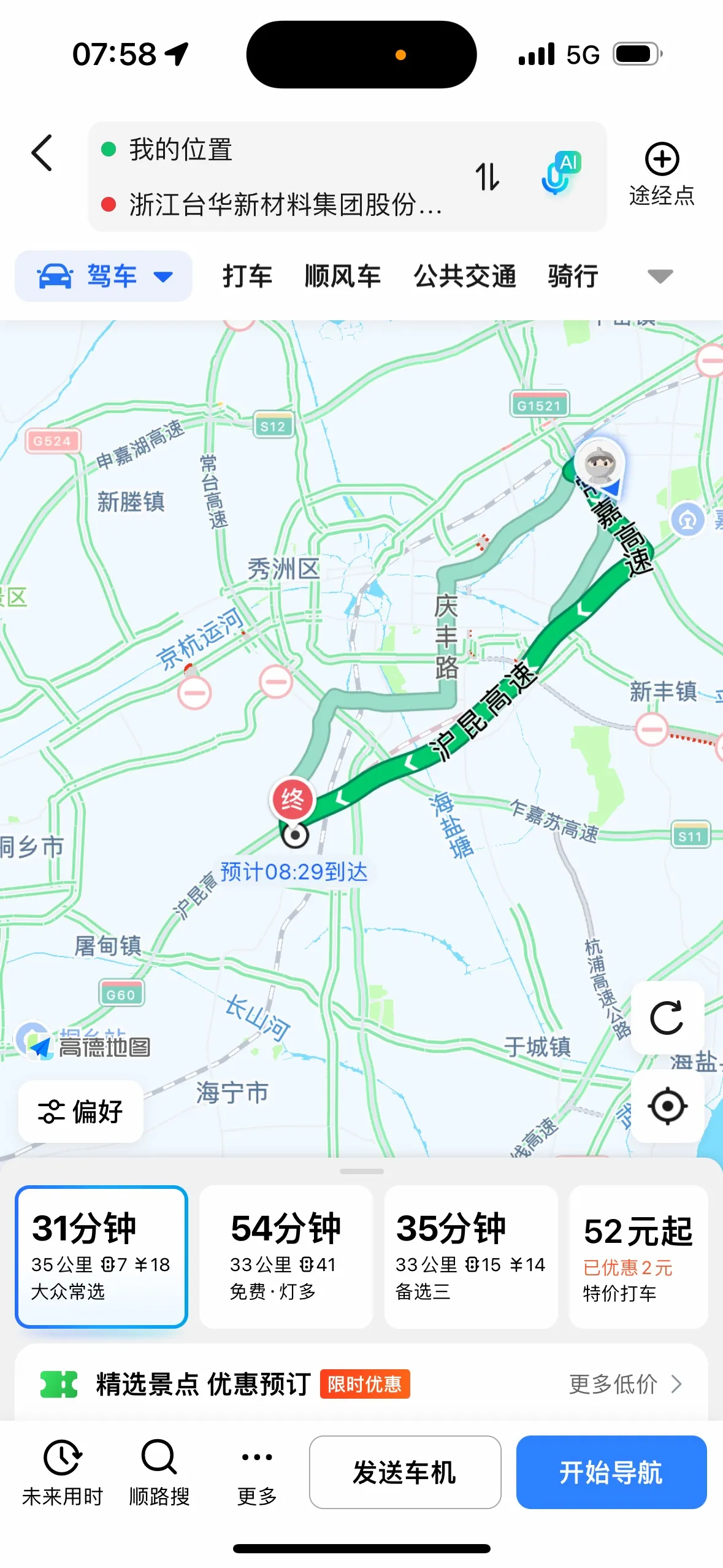
Task: Switch to the 骑行 tab
Action: click(573, 277)
